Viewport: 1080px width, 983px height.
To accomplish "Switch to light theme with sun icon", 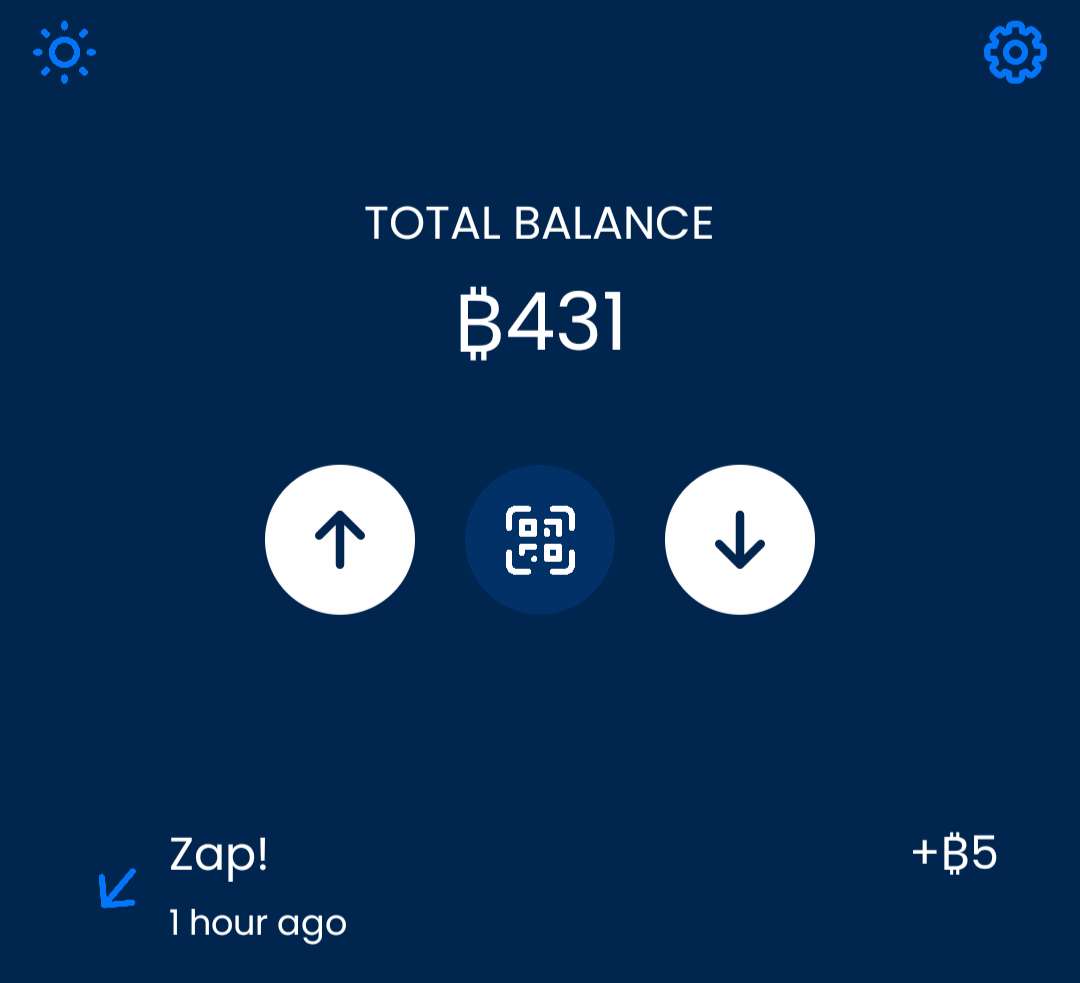I will pos(64,52).
